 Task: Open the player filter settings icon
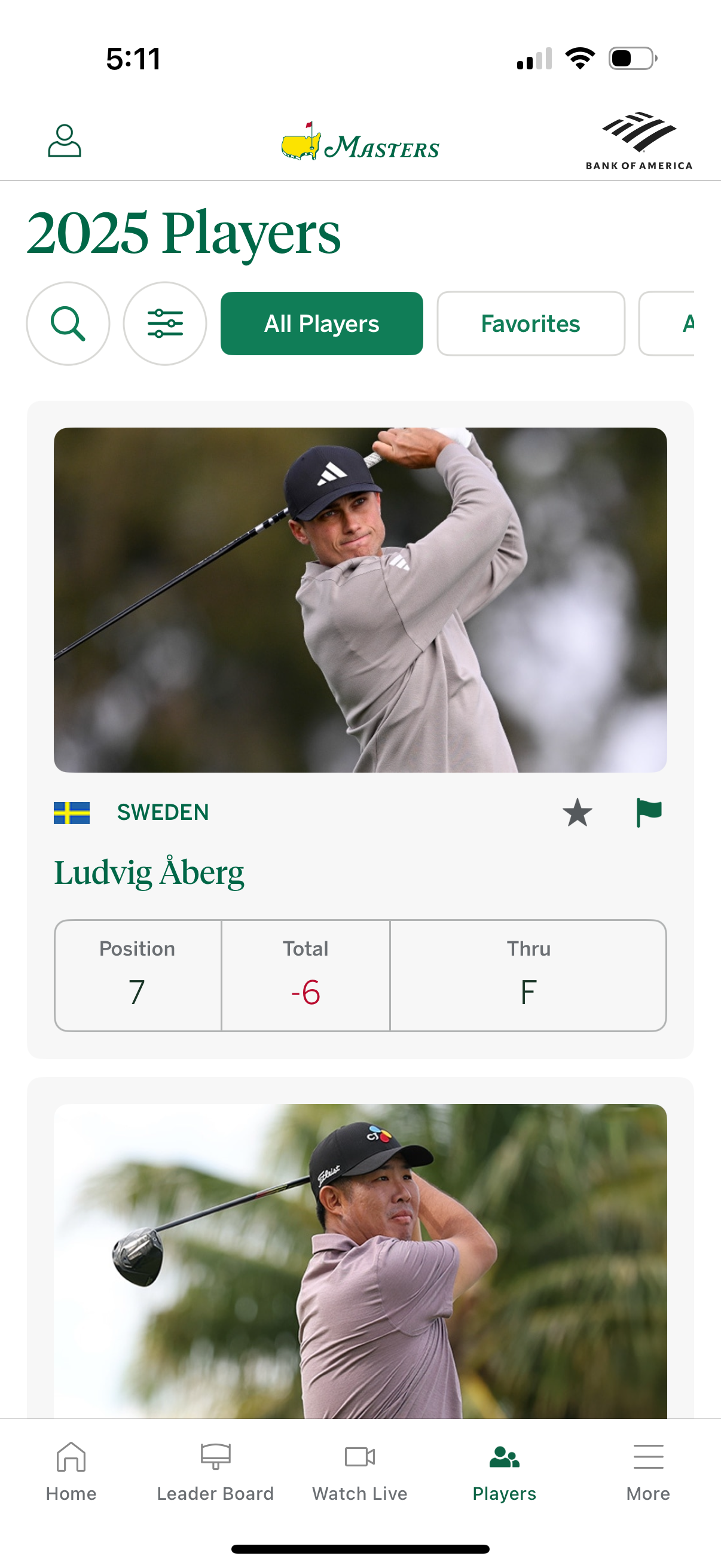165,323
